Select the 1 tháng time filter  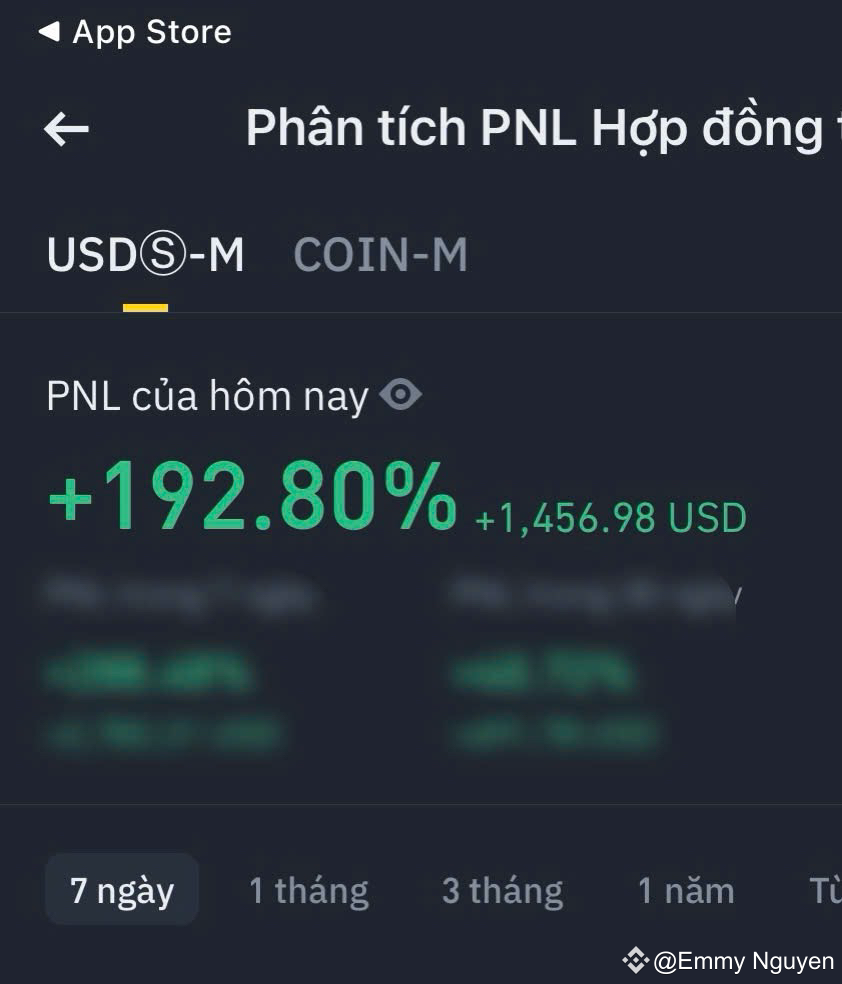[x=310, y=889]
